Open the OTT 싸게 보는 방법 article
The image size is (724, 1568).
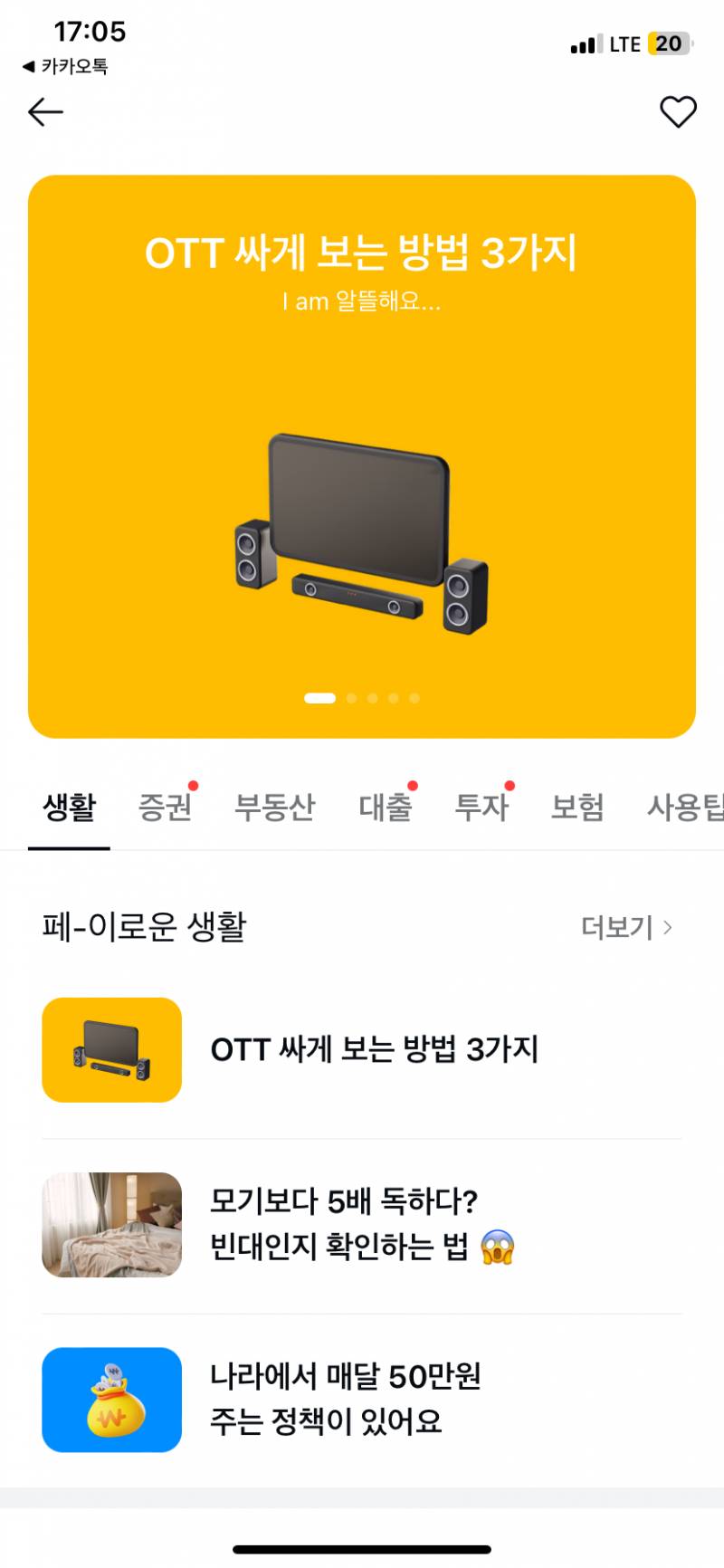[x=375, y=1049]
